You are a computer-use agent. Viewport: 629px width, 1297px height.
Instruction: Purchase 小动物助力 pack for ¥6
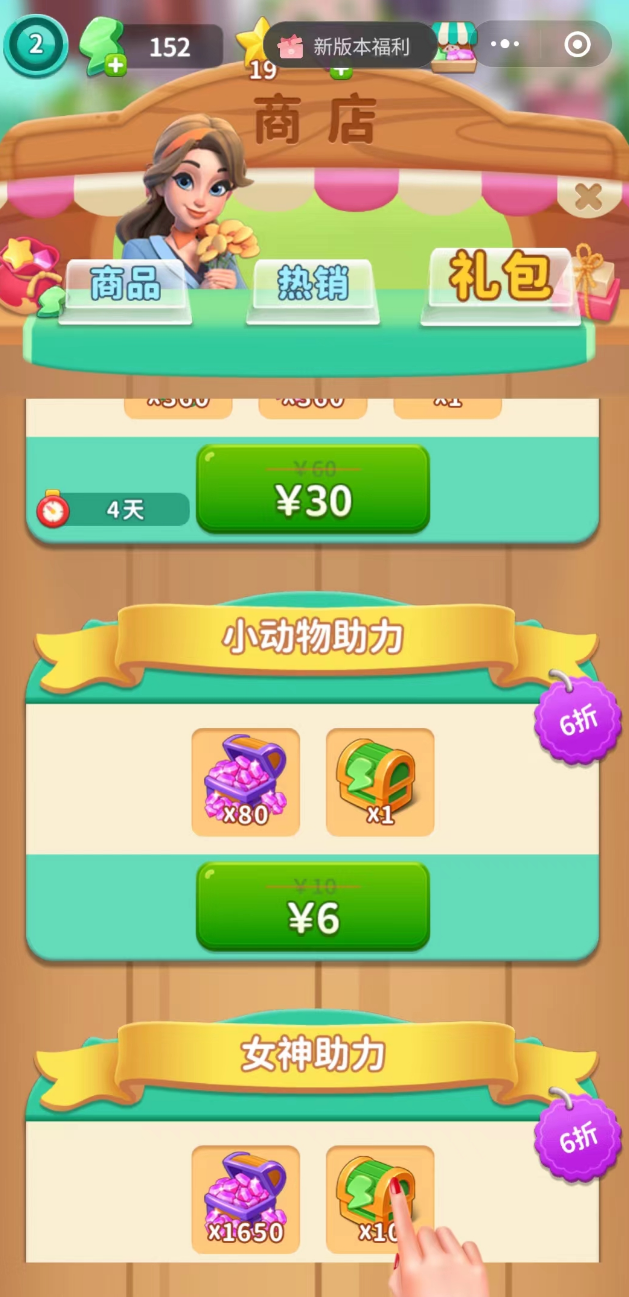(313, 906)
